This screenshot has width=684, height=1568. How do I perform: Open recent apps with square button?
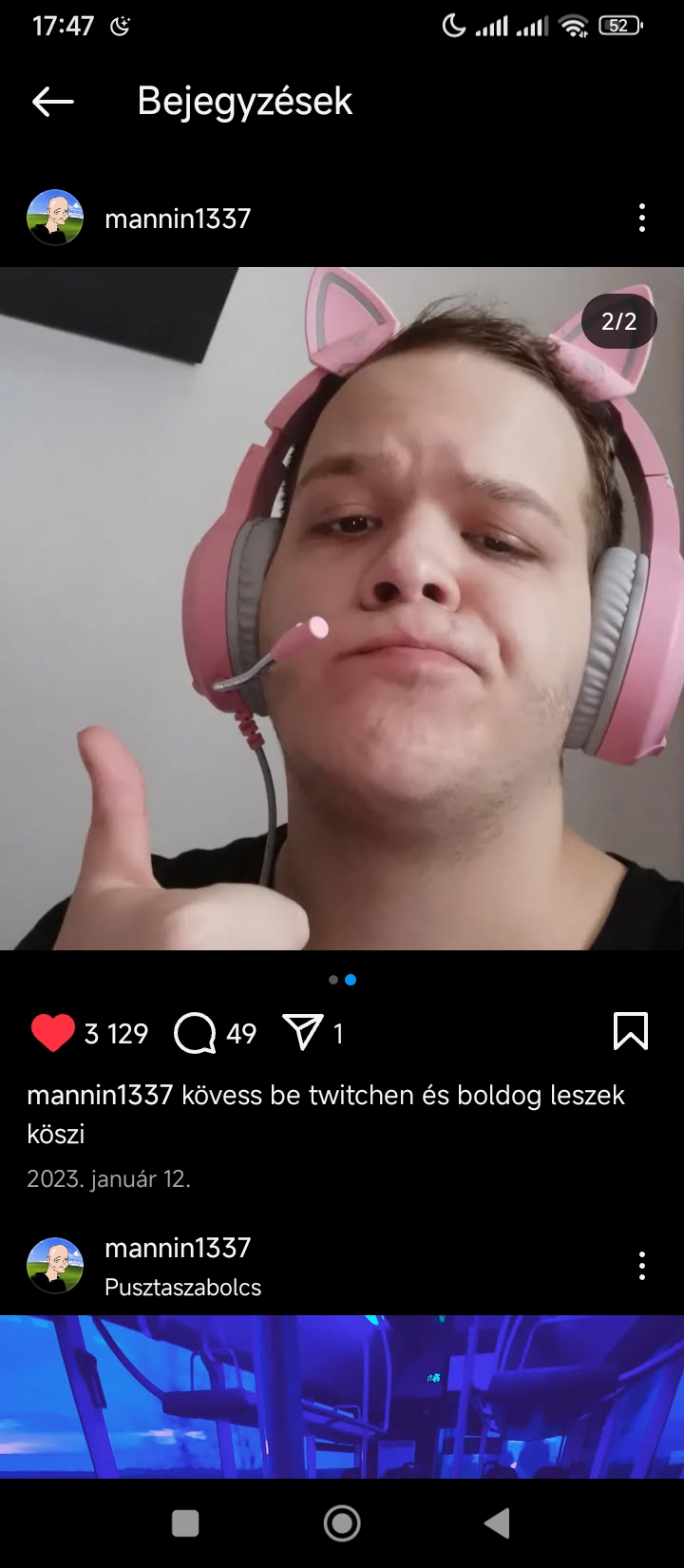(185, 1523)
